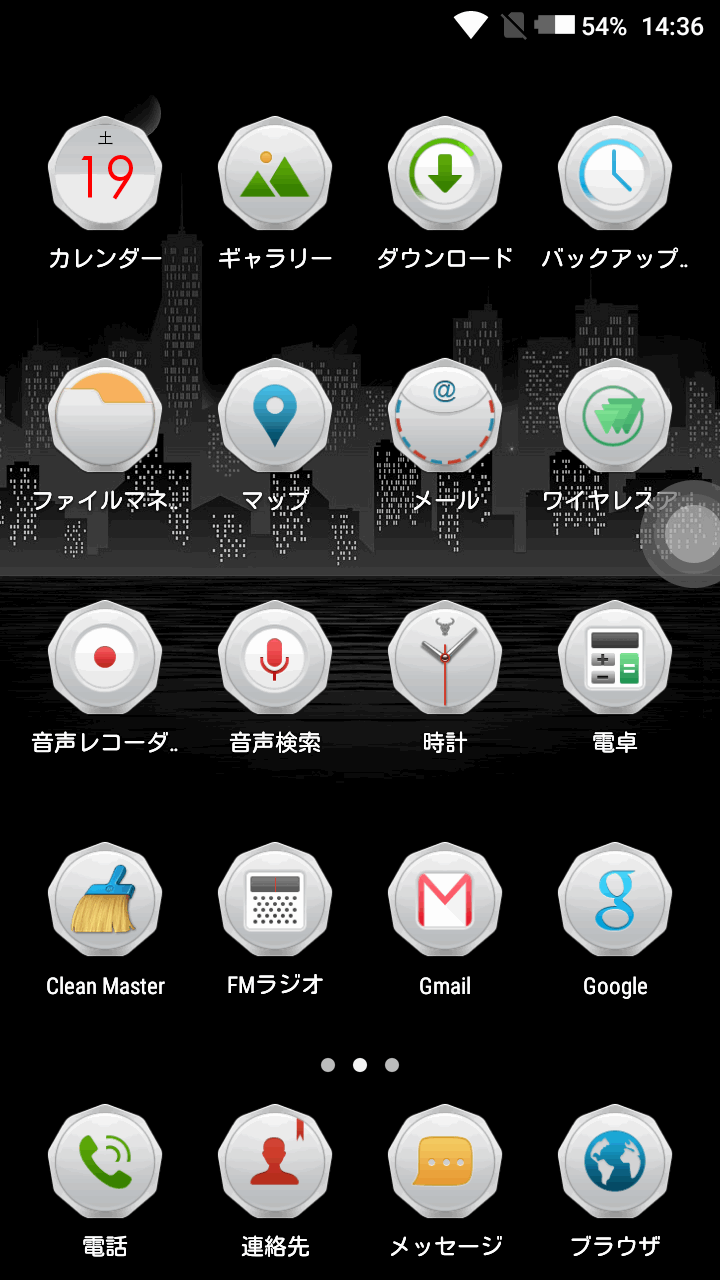Launch the メッセージ messaging app
Image resolution: width=720 pixels, height=1280 pixels.
[445, 1163]
